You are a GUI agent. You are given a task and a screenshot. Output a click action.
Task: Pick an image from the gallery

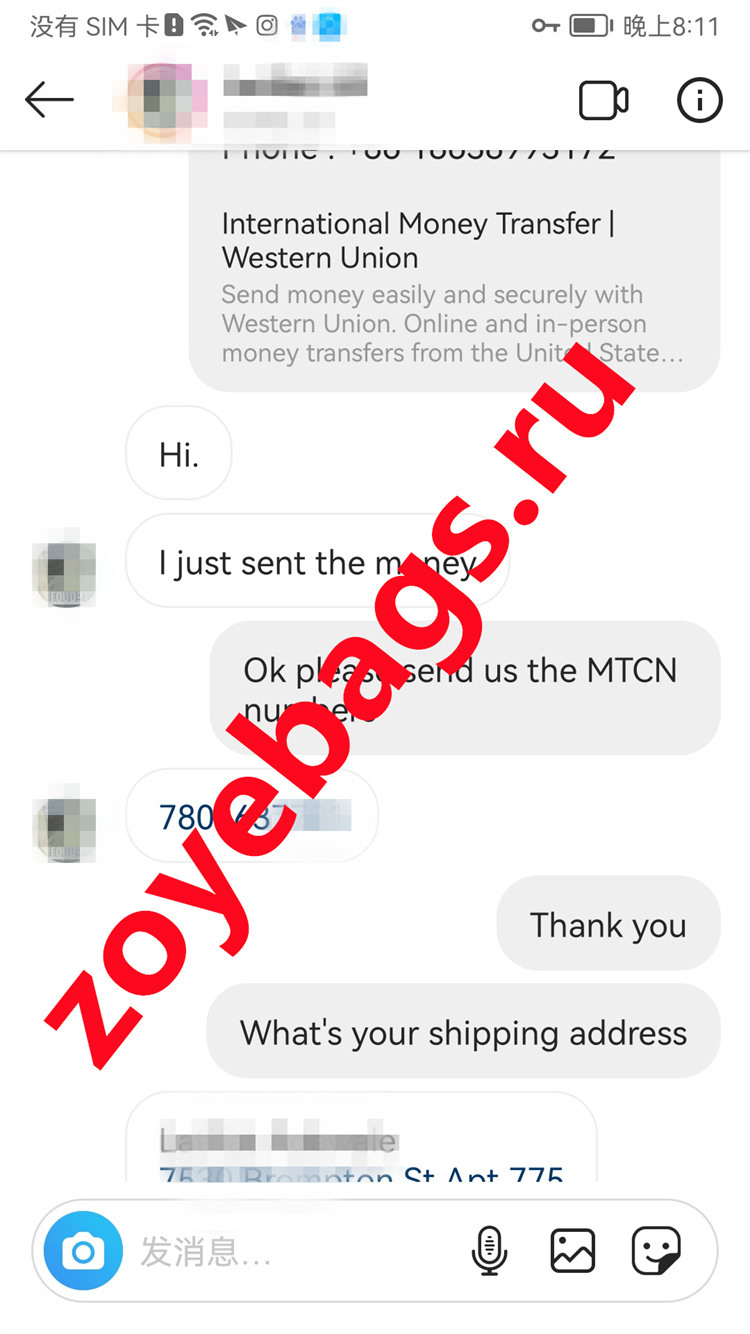(572, 1251)
